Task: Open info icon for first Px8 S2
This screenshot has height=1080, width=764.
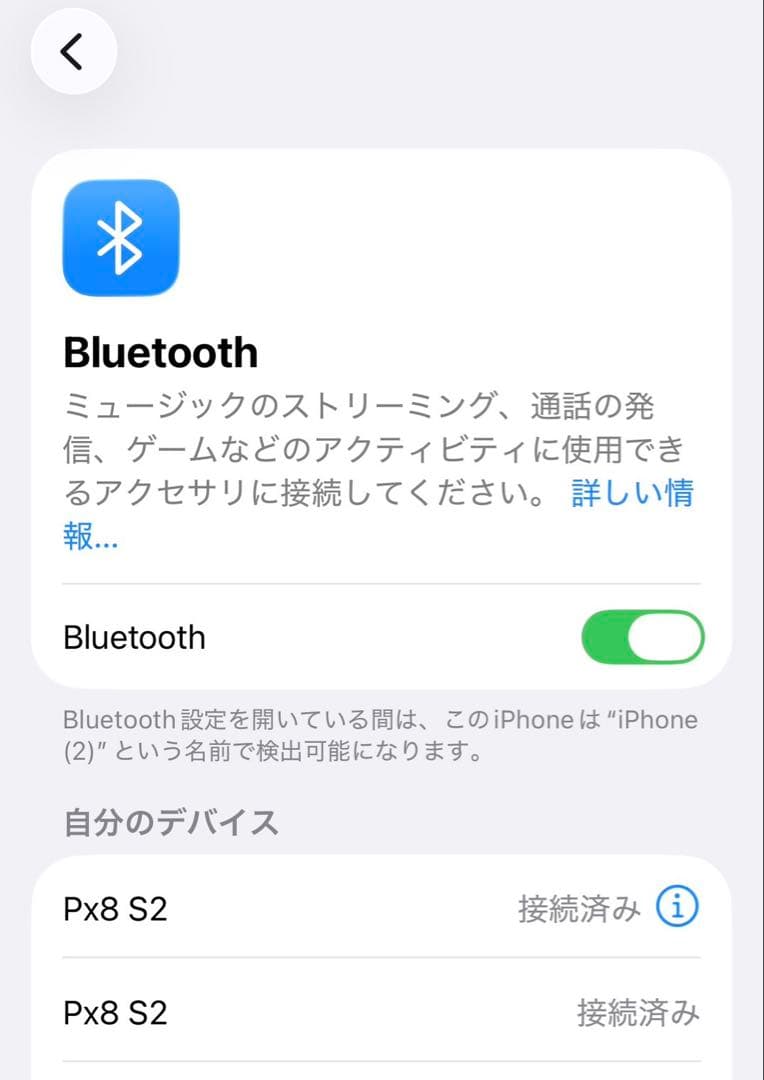Action: (677, 907)
